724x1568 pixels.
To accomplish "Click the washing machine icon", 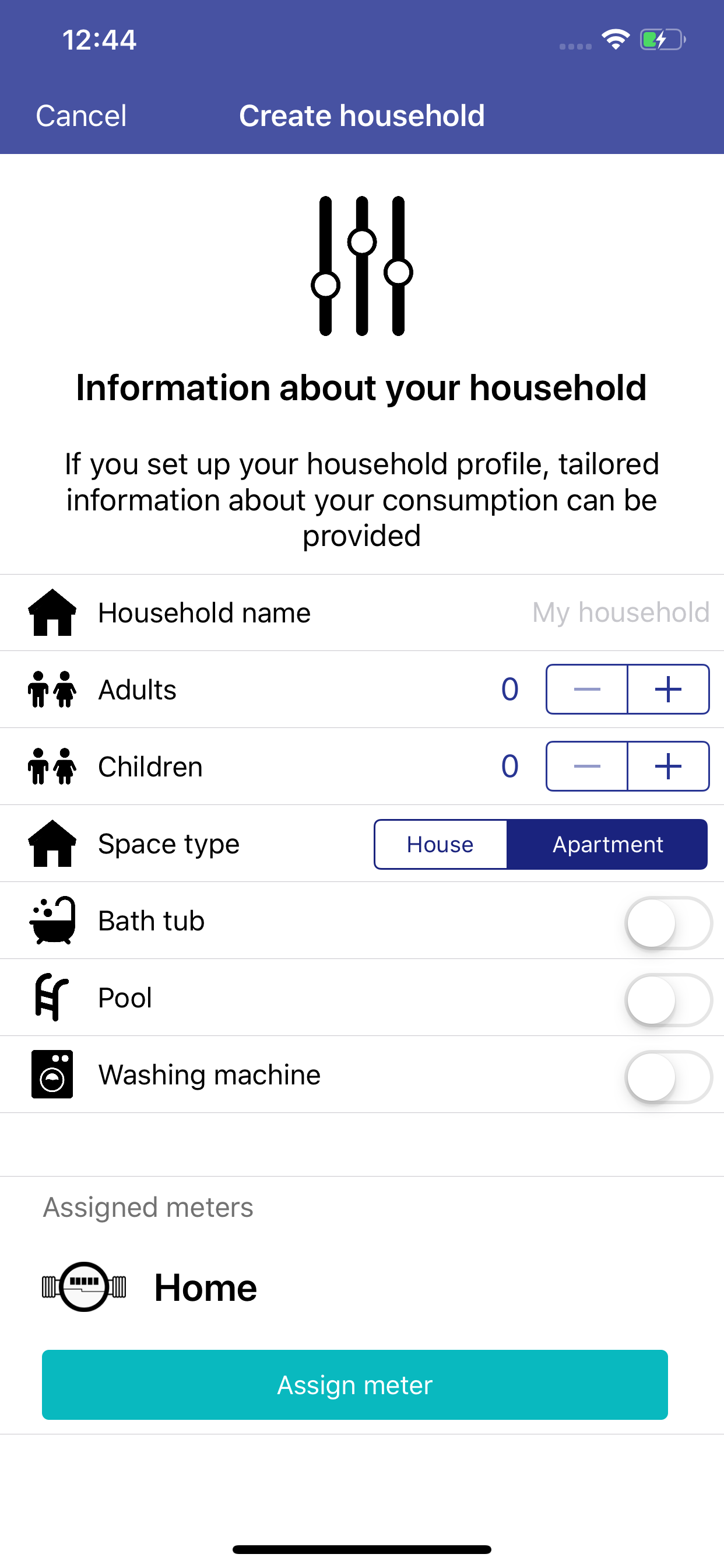I will pyautogui.click(x=52, y=1074).
